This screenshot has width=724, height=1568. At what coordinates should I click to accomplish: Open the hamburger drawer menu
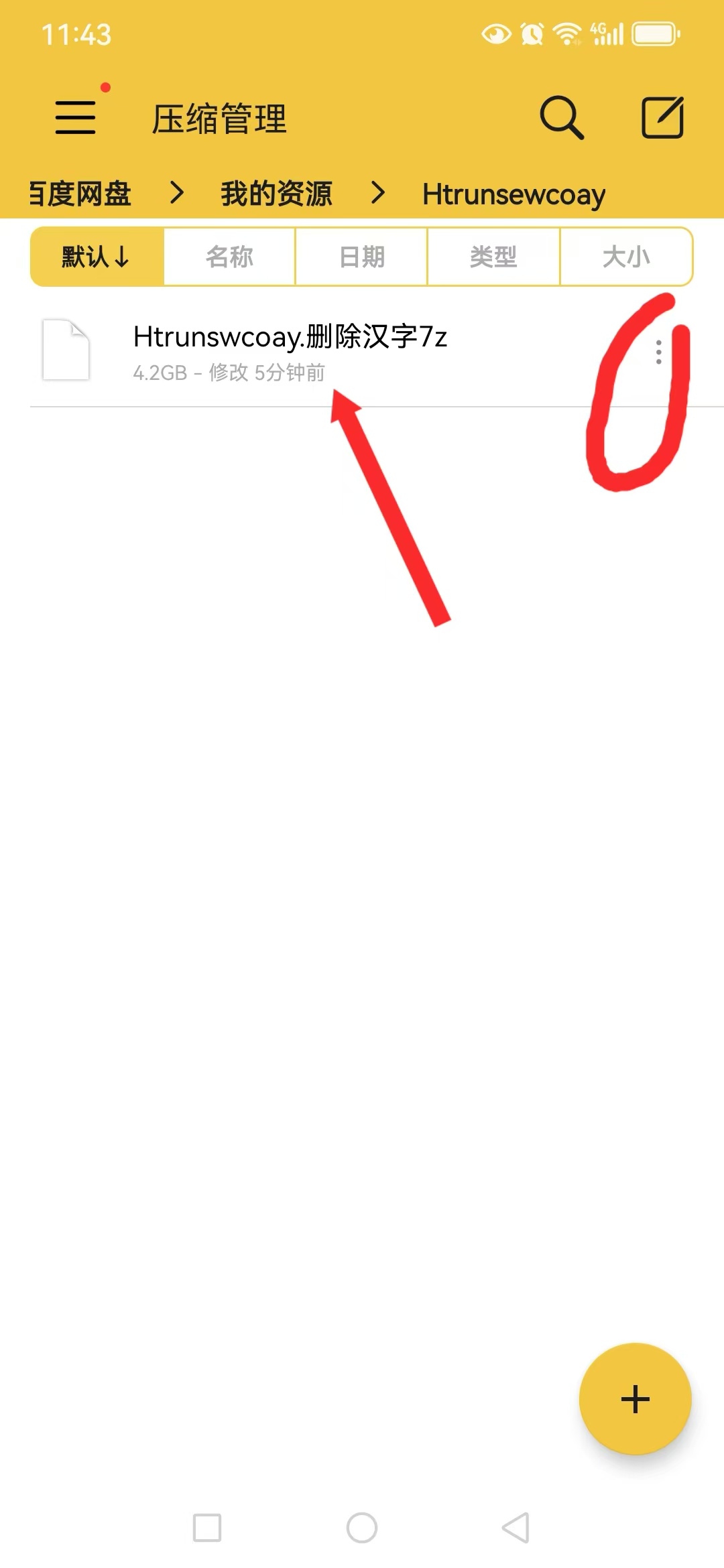75,117
